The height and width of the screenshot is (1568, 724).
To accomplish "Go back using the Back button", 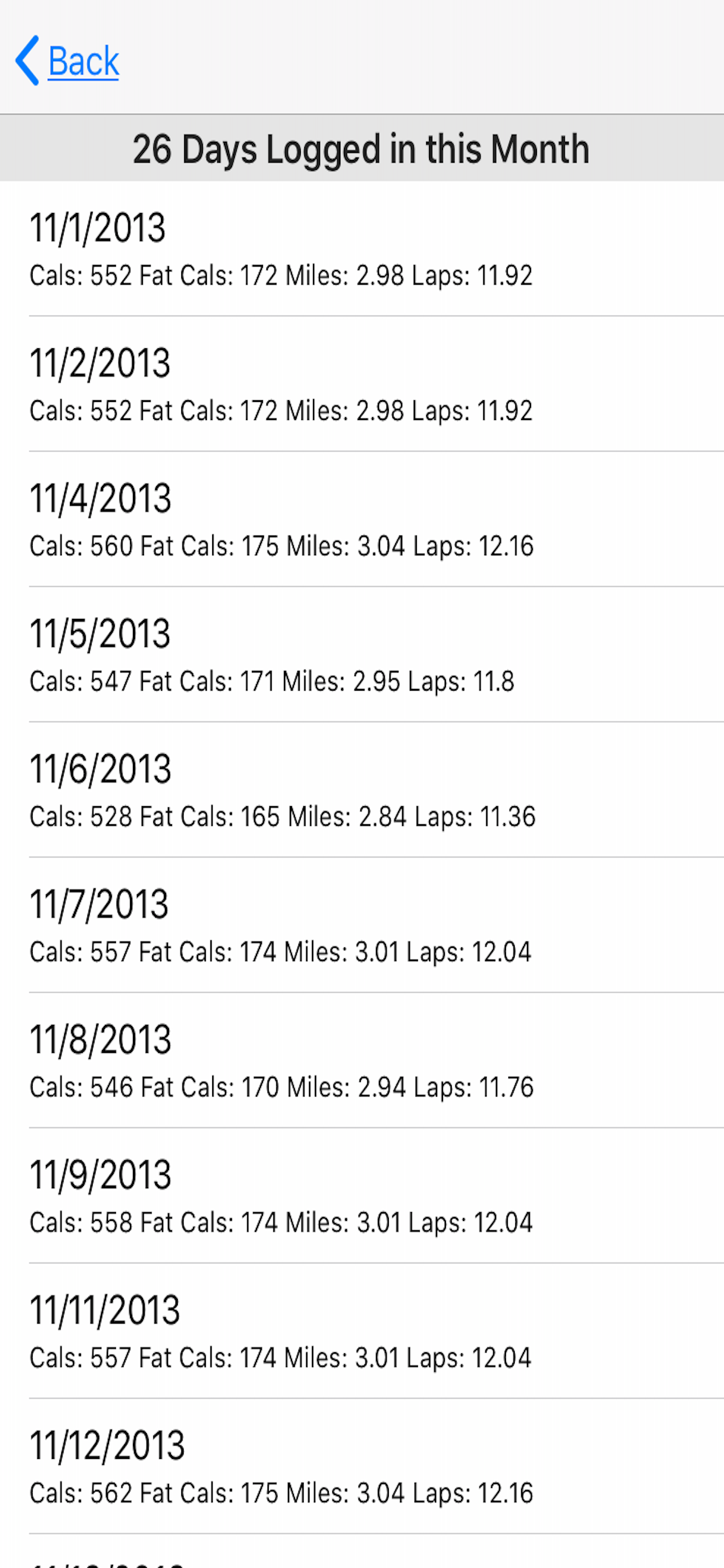I will point(68,61).
